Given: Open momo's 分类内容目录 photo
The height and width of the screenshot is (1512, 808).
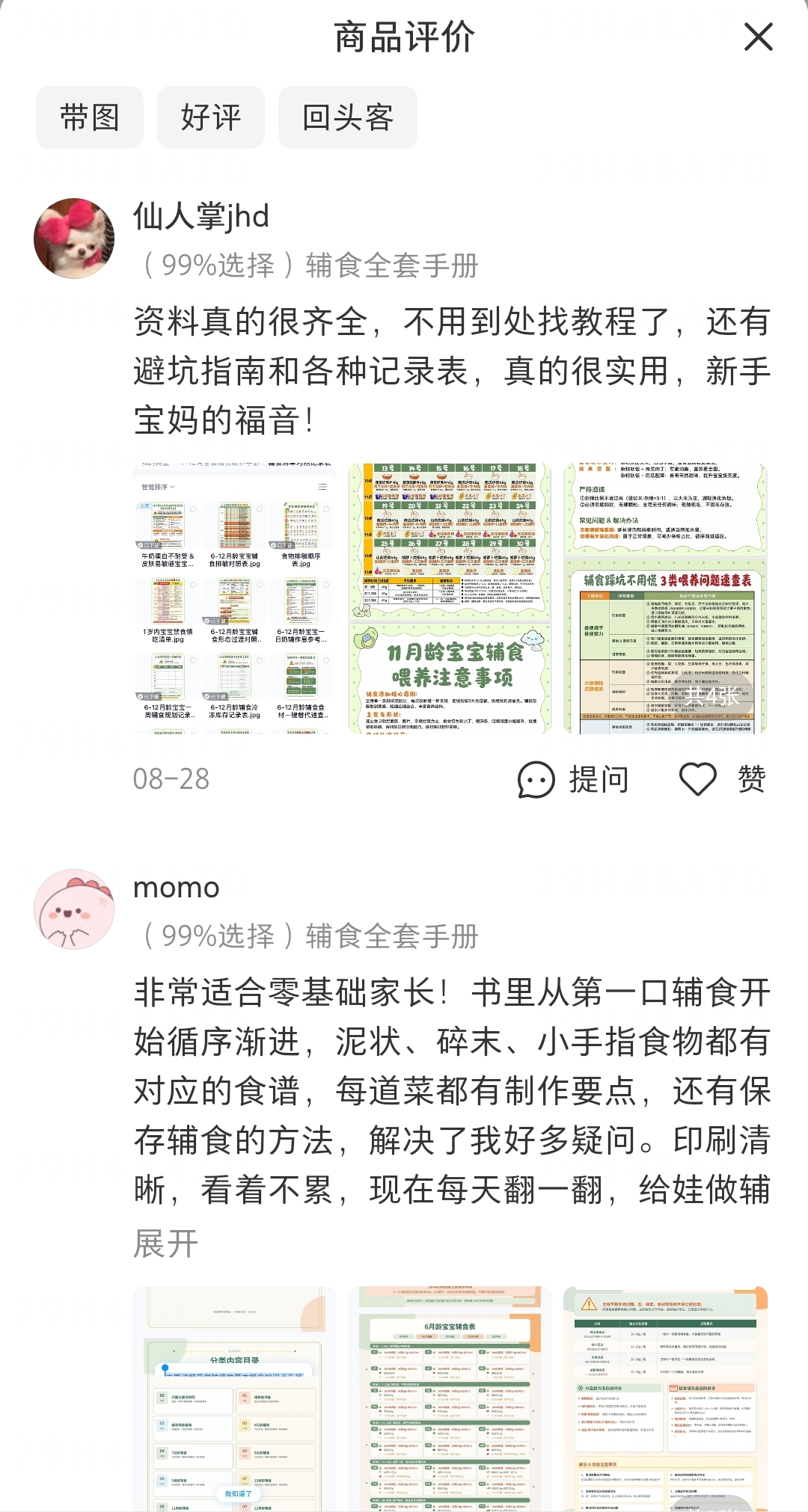Looking at the screenshot, I should [x=234, y=1398].
